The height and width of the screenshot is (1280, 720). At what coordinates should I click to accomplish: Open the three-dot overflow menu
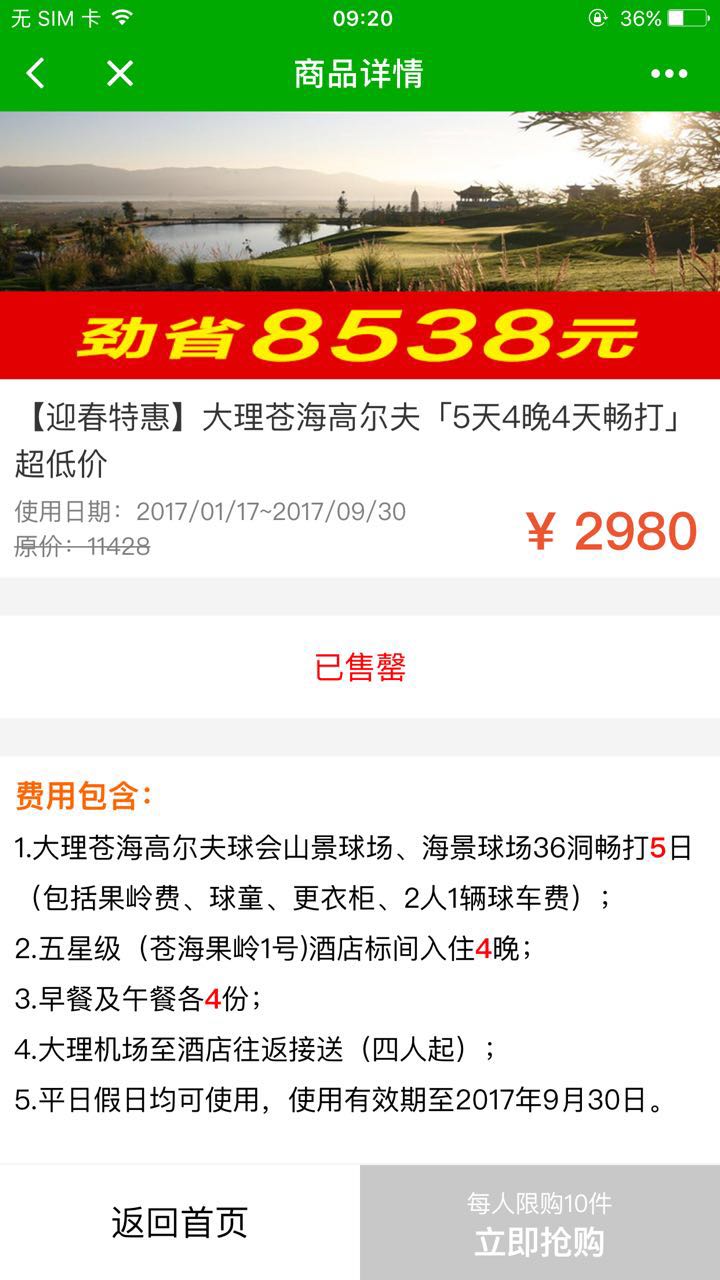coord(669,73)
